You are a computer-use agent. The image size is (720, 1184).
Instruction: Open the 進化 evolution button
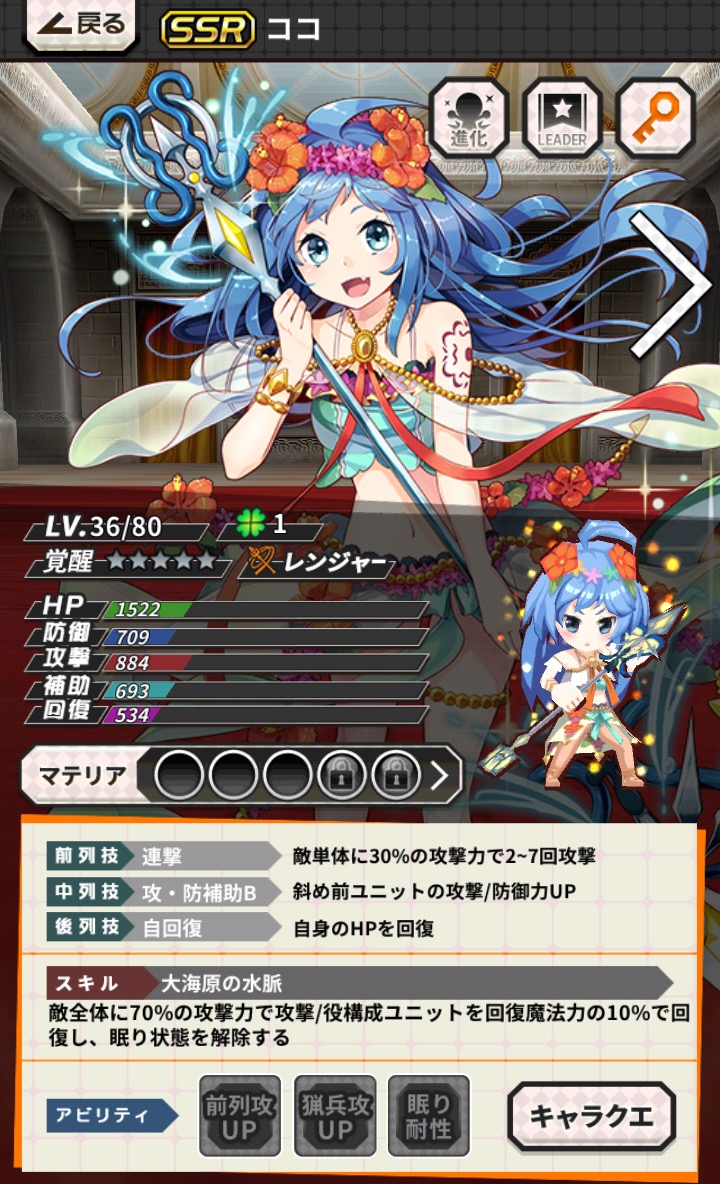[469, 117]
